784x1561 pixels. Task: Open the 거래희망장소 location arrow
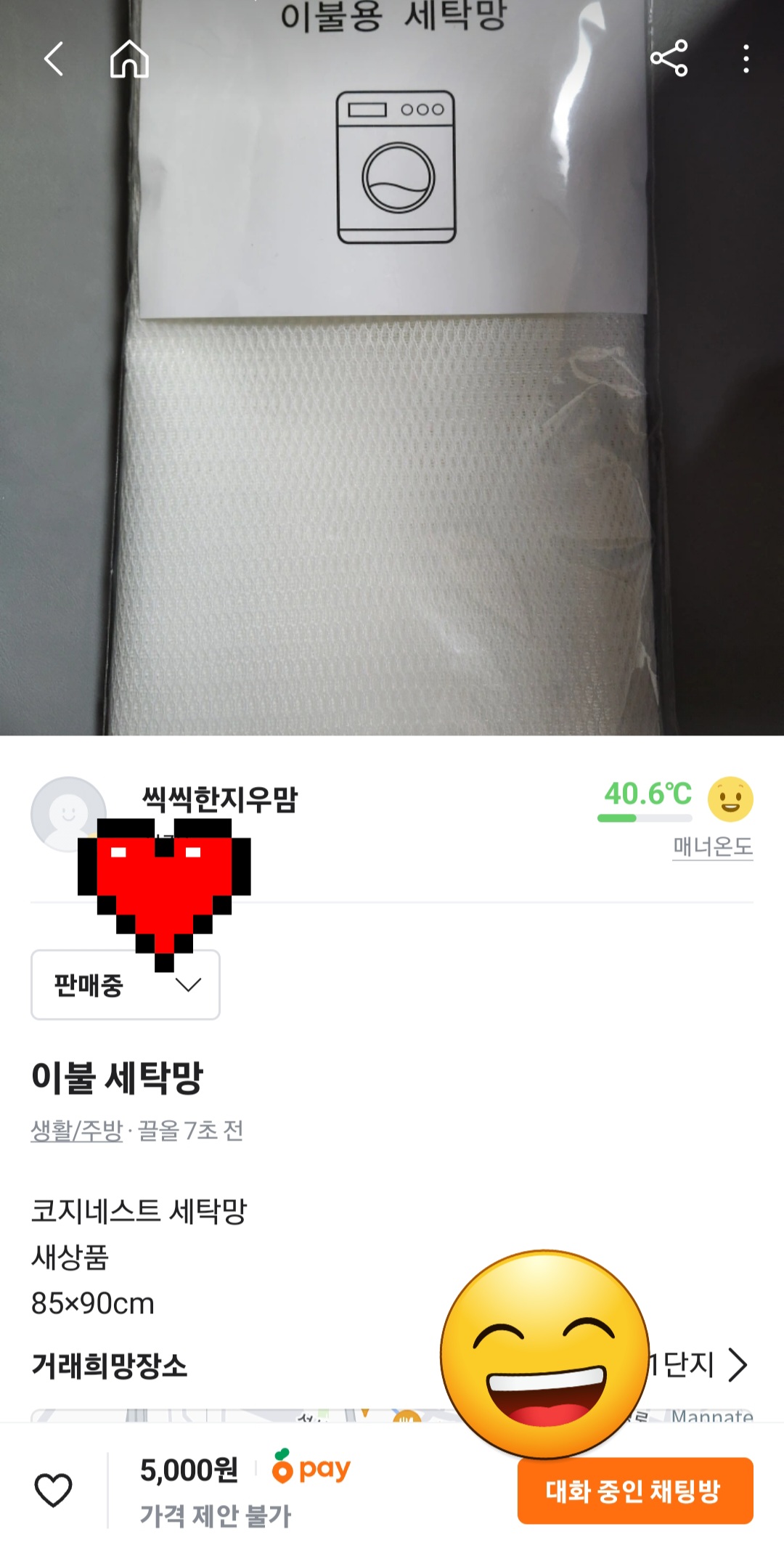coord(738,1364)
